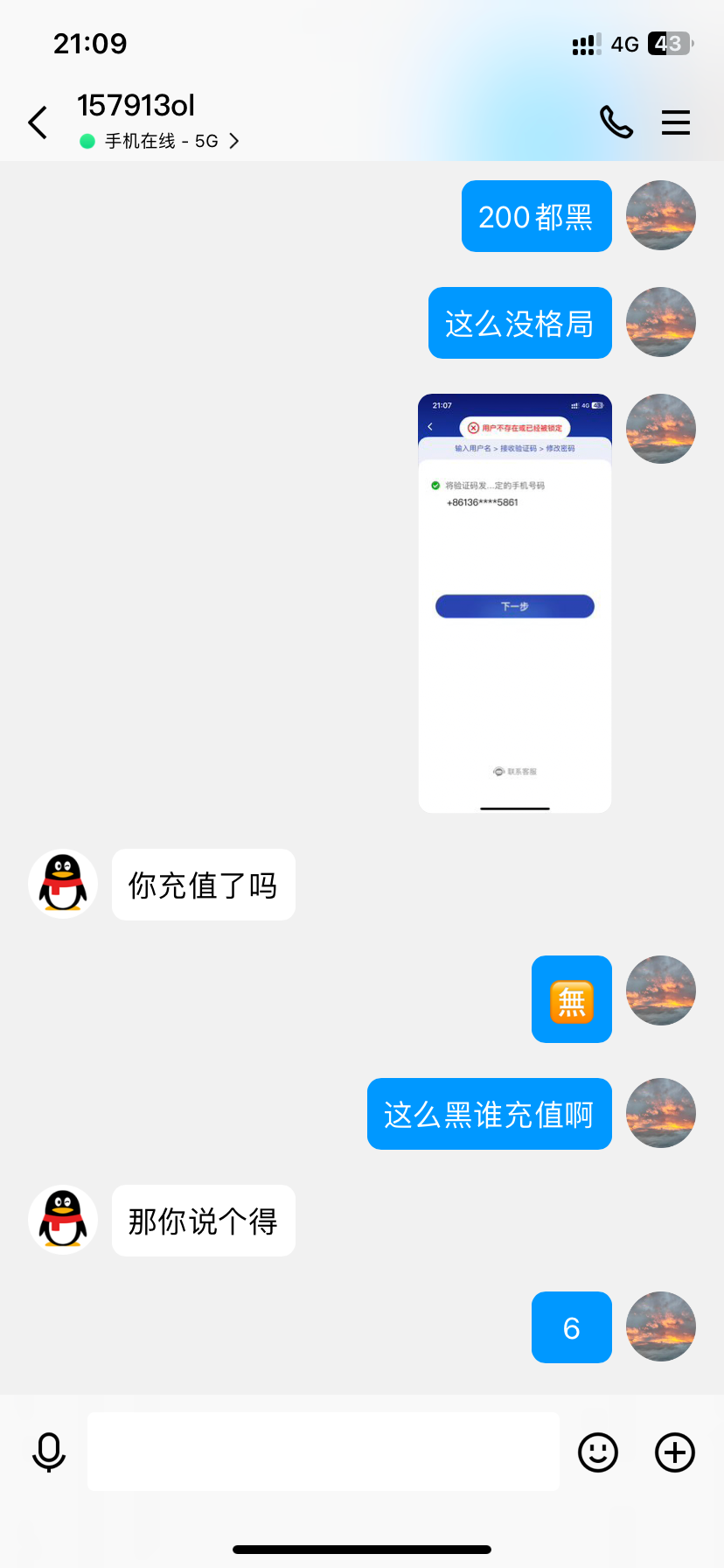The image size is (724, 1568).
Task: Open the shared screenshot image
Action: 514,603
